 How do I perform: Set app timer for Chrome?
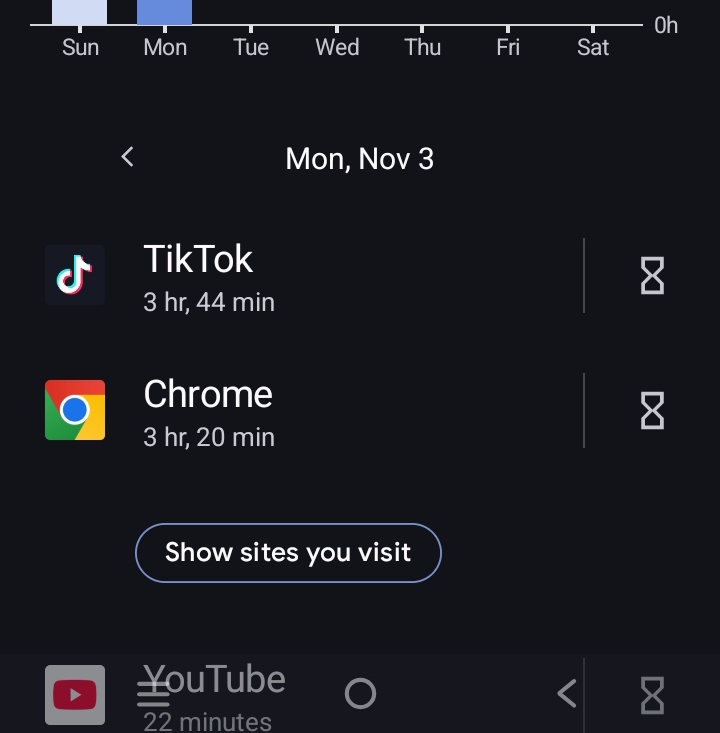(x=652, y=410)
